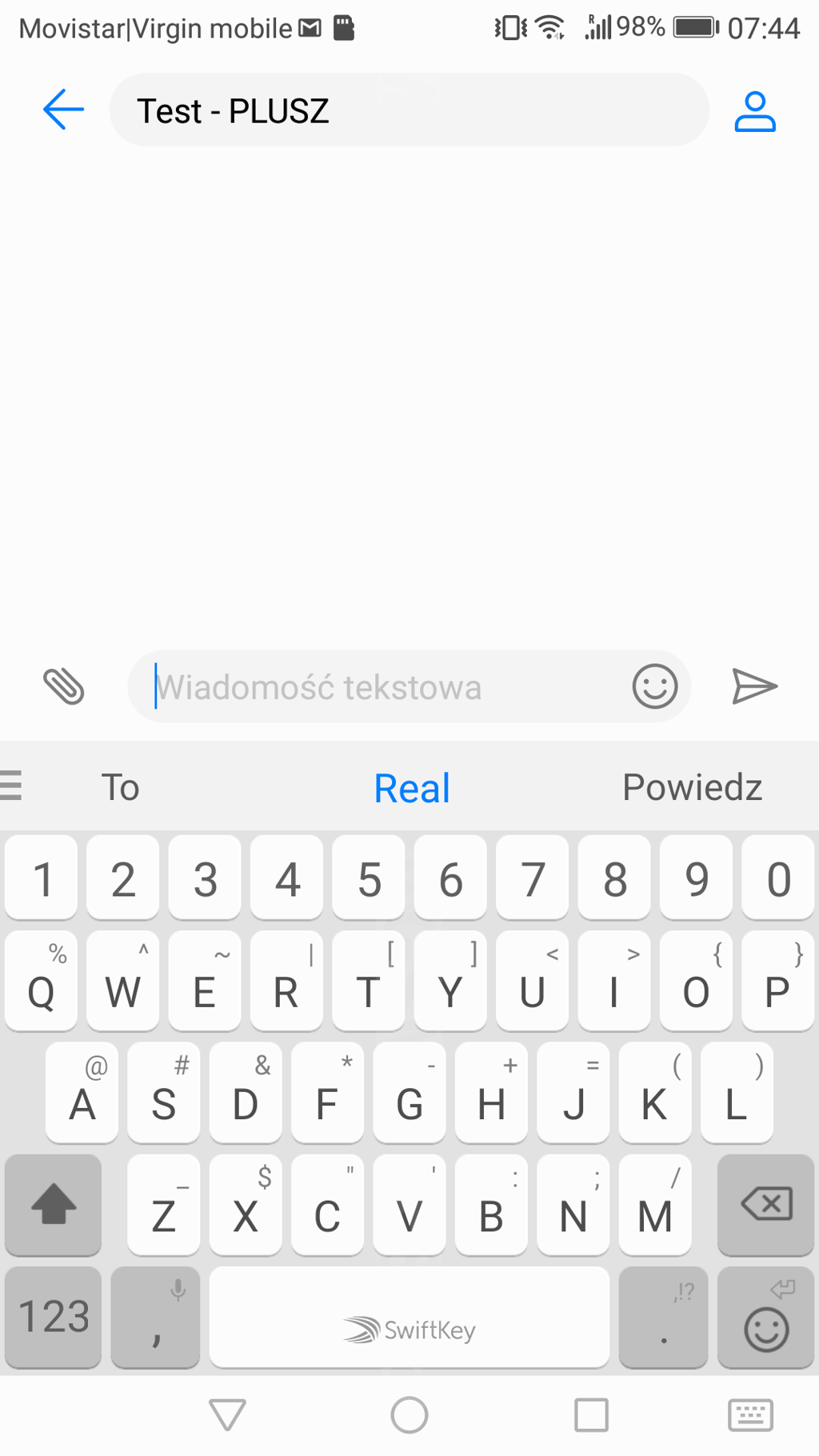This screenshot has width=819, height=1456.
Task: Insert the suggested word "Real"
Action: pyautogui.click(x=412, y=788)
